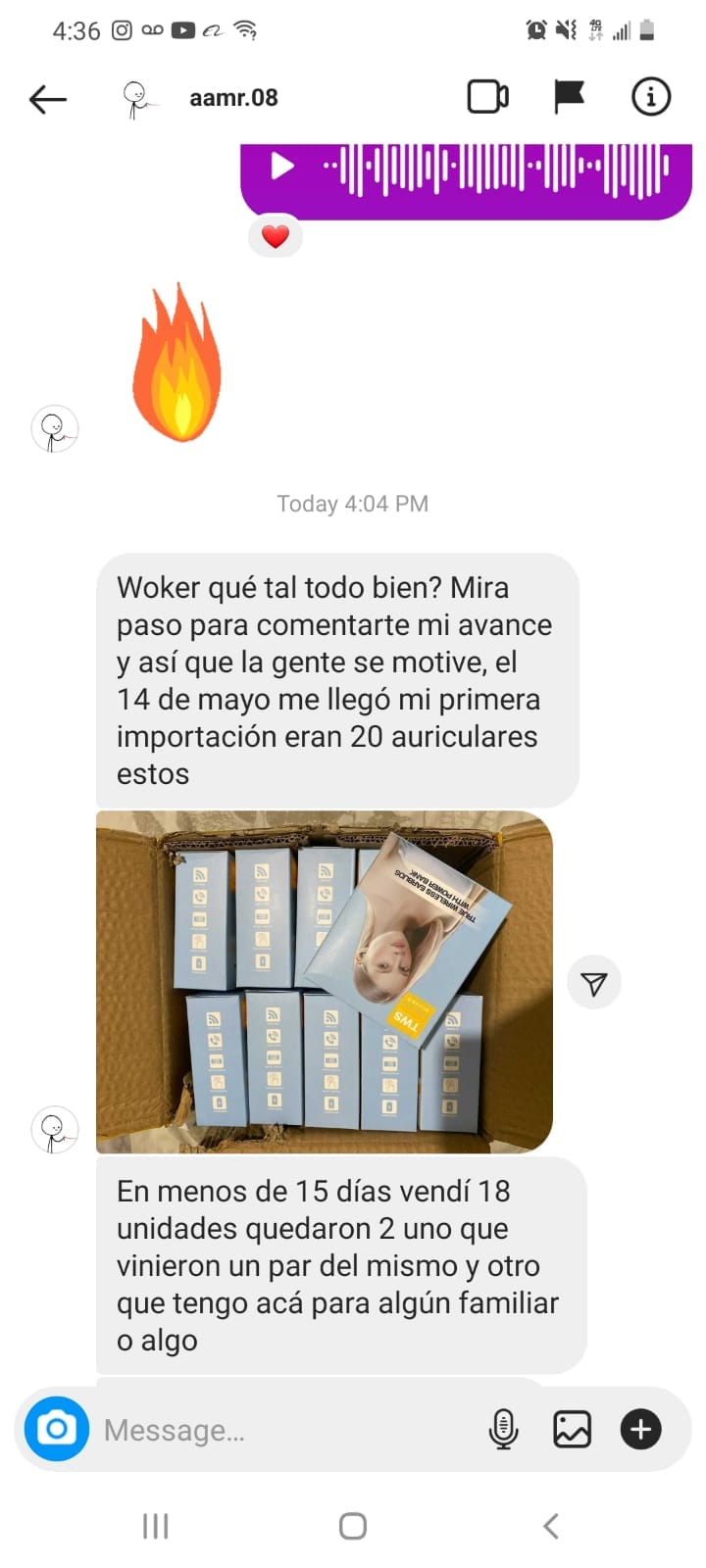Open the photo of the earbuds boxes
This screenshot has width=706, height=1568.
pos(324,981)
